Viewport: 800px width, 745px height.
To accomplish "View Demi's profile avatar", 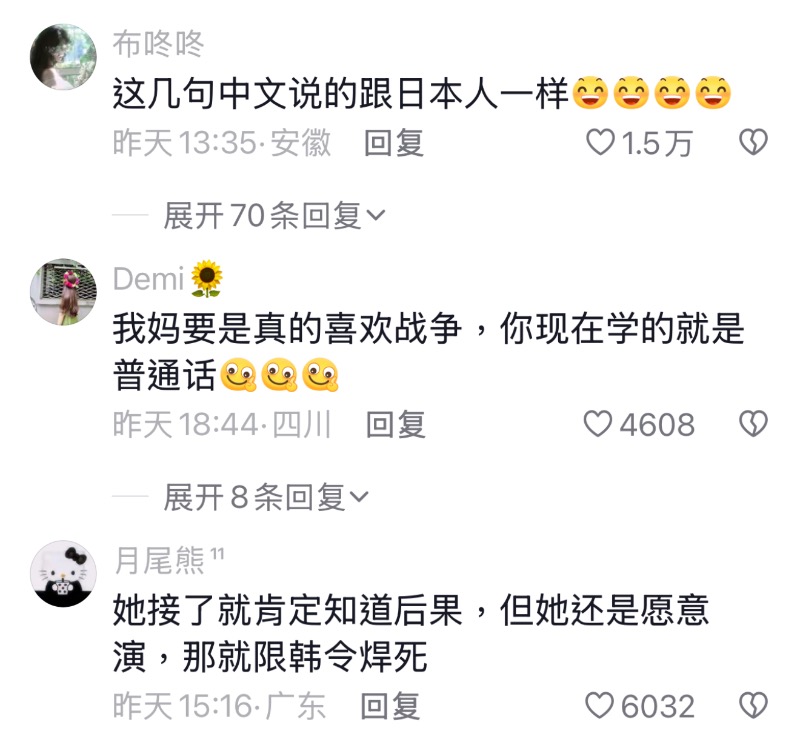I will [x=65, y=291].
